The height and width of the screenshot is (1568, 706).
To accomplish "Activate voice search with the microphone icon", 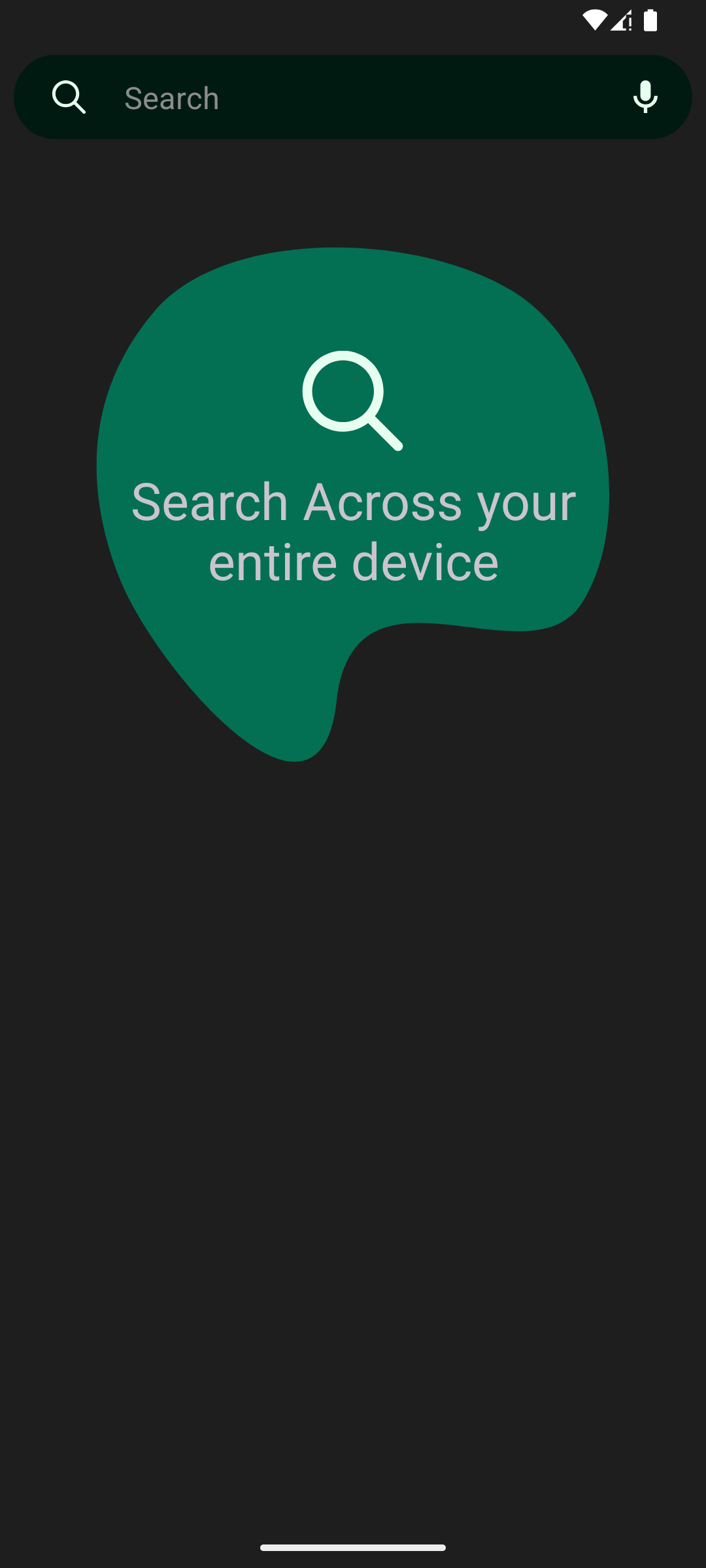I will [646, 97].
